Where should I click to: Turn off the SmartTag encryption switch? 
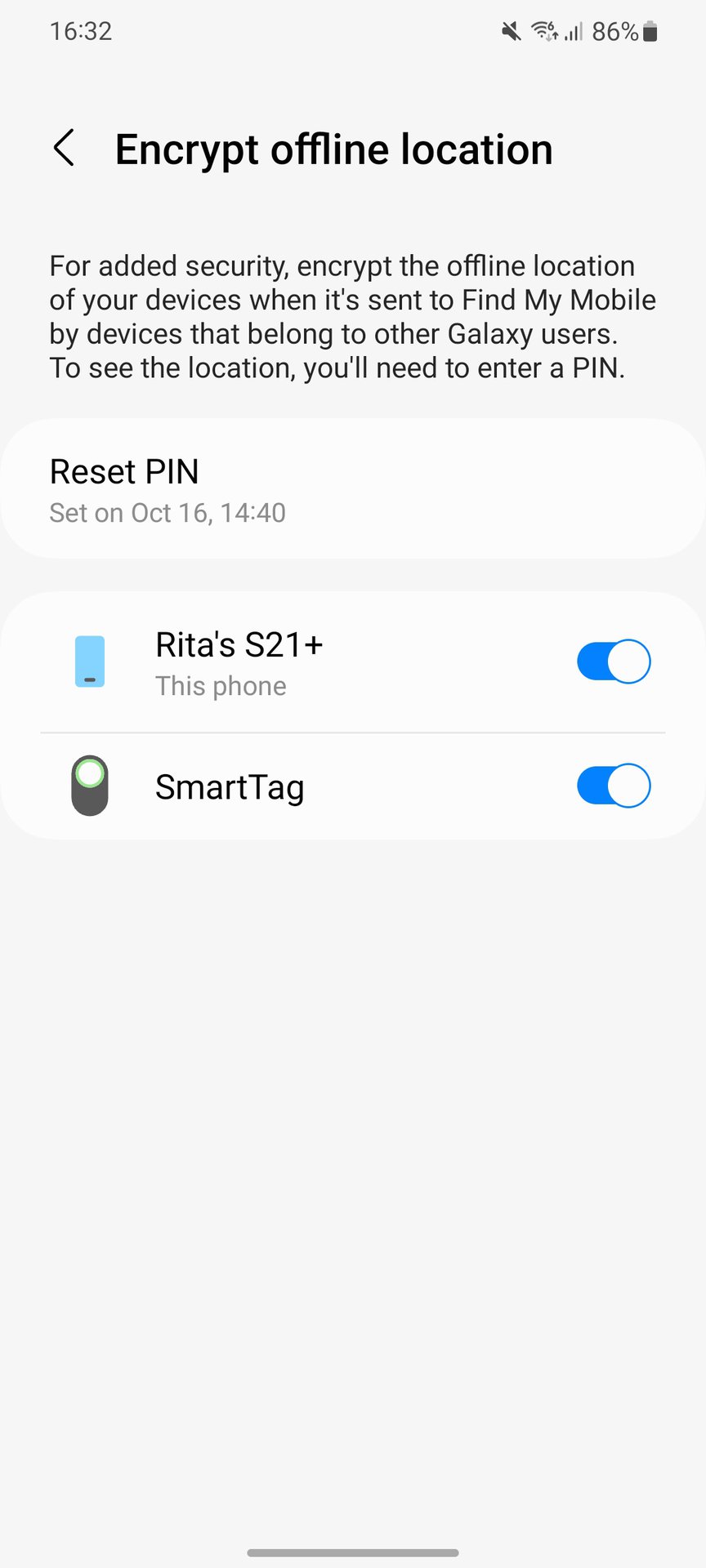coord(613,786)
